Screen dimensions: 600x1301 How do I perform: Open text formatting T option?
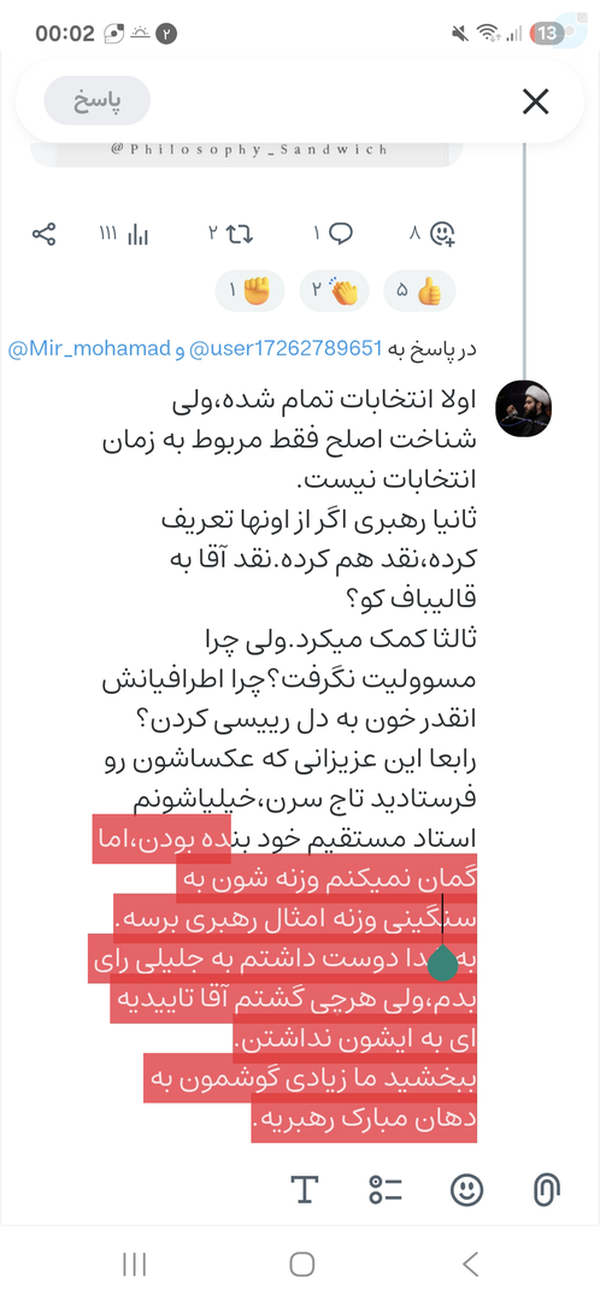tap(304, 1189)
